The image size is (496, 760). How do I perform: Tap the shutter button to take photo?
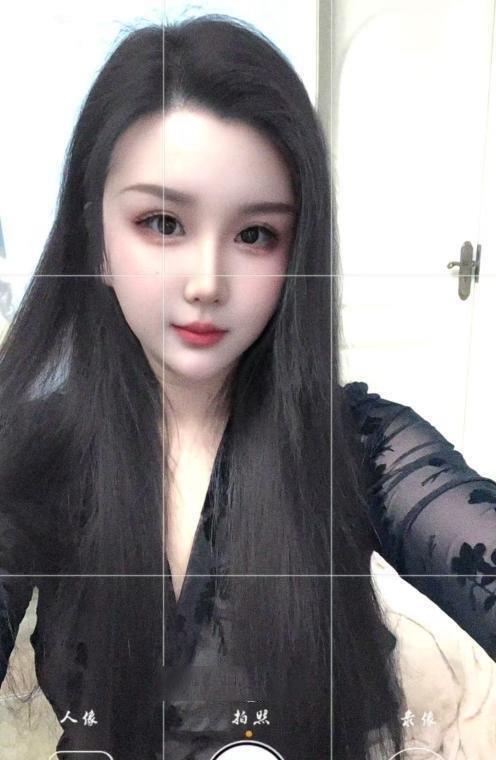(248, 751)
